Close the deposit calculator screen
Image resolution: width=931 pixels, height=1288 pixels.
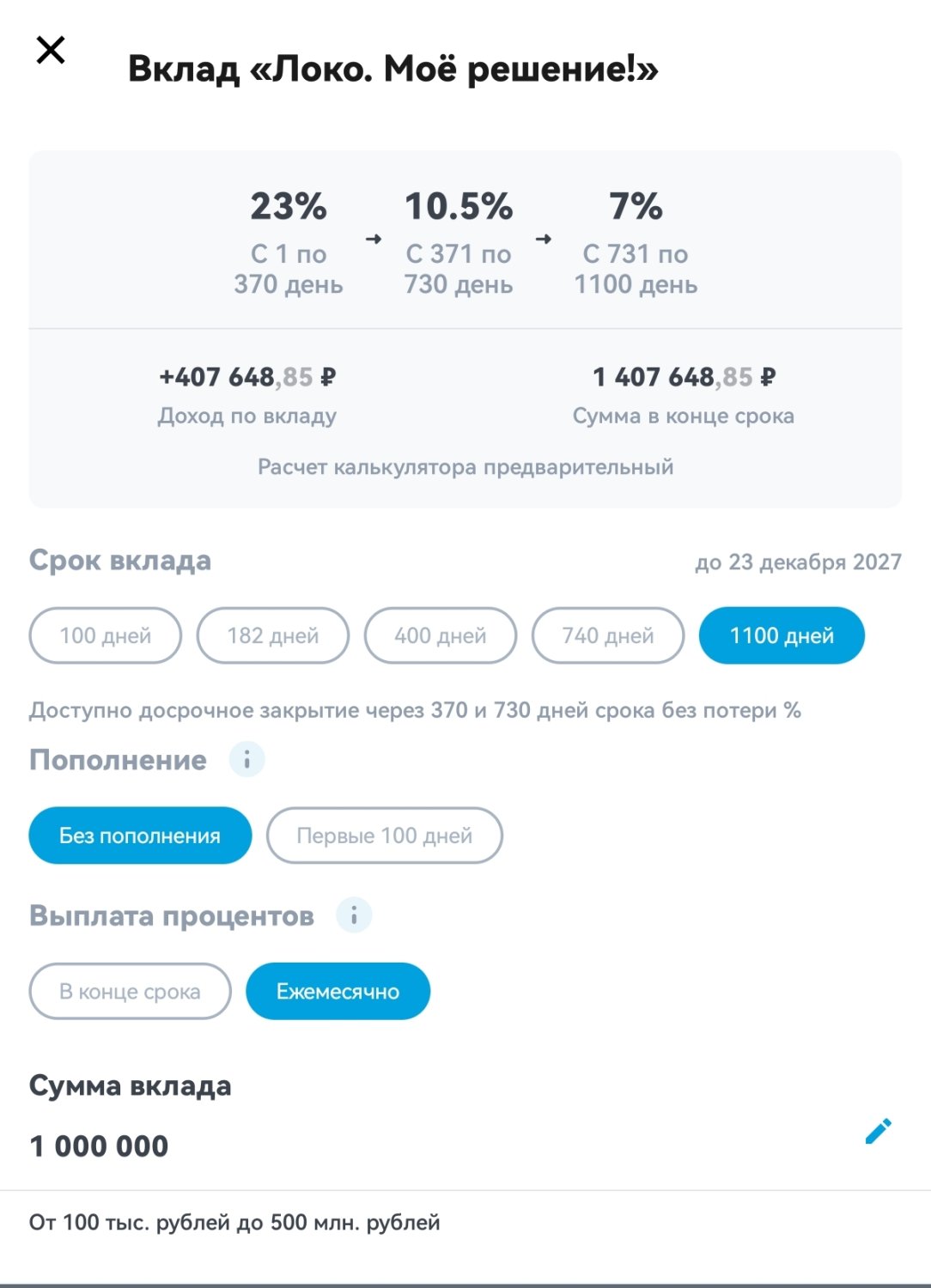click(x=51, y=51)
